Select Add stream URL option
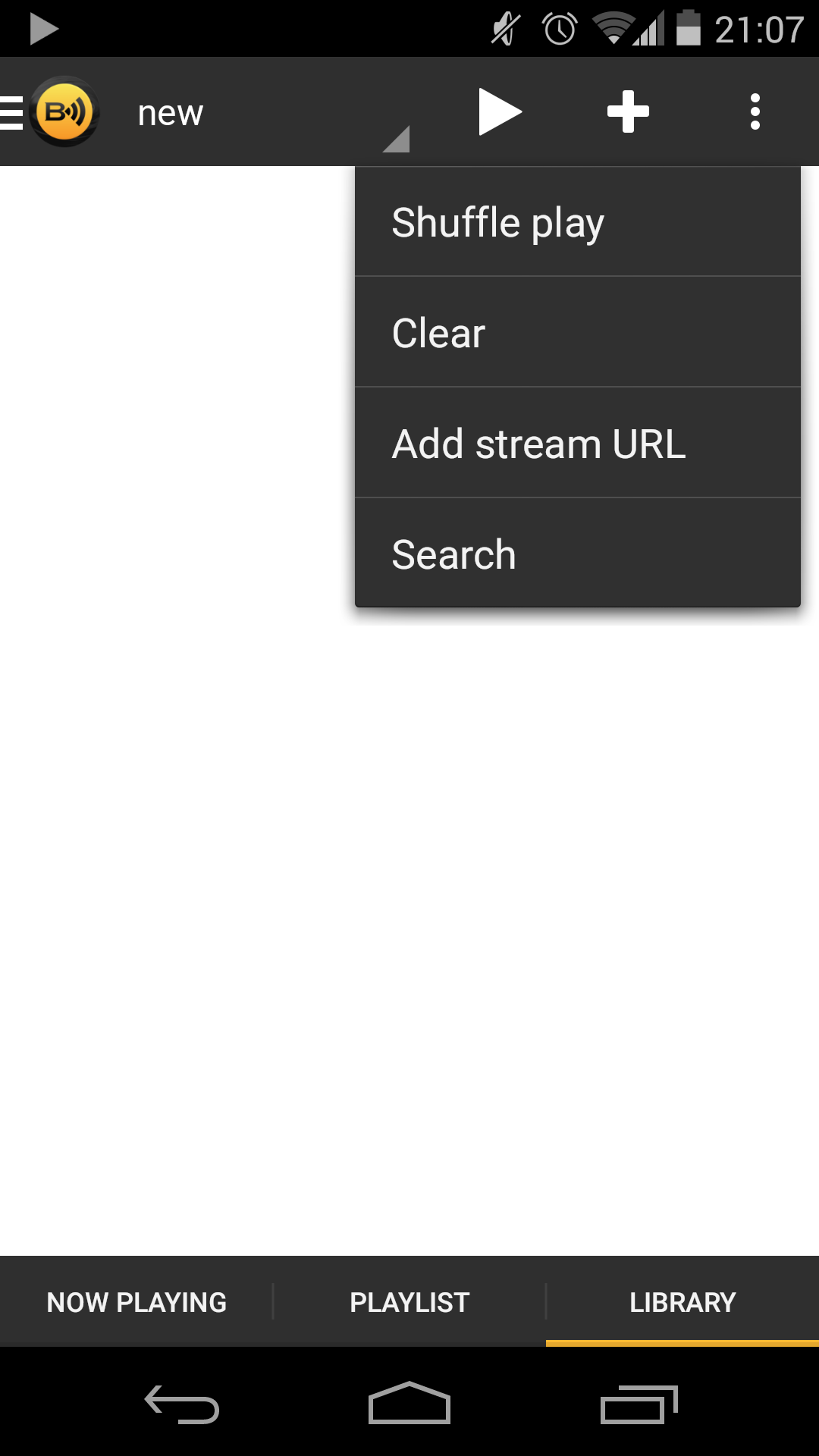Image resolution: width=819 pixels, height=1456 pixels. click(576, 444)
